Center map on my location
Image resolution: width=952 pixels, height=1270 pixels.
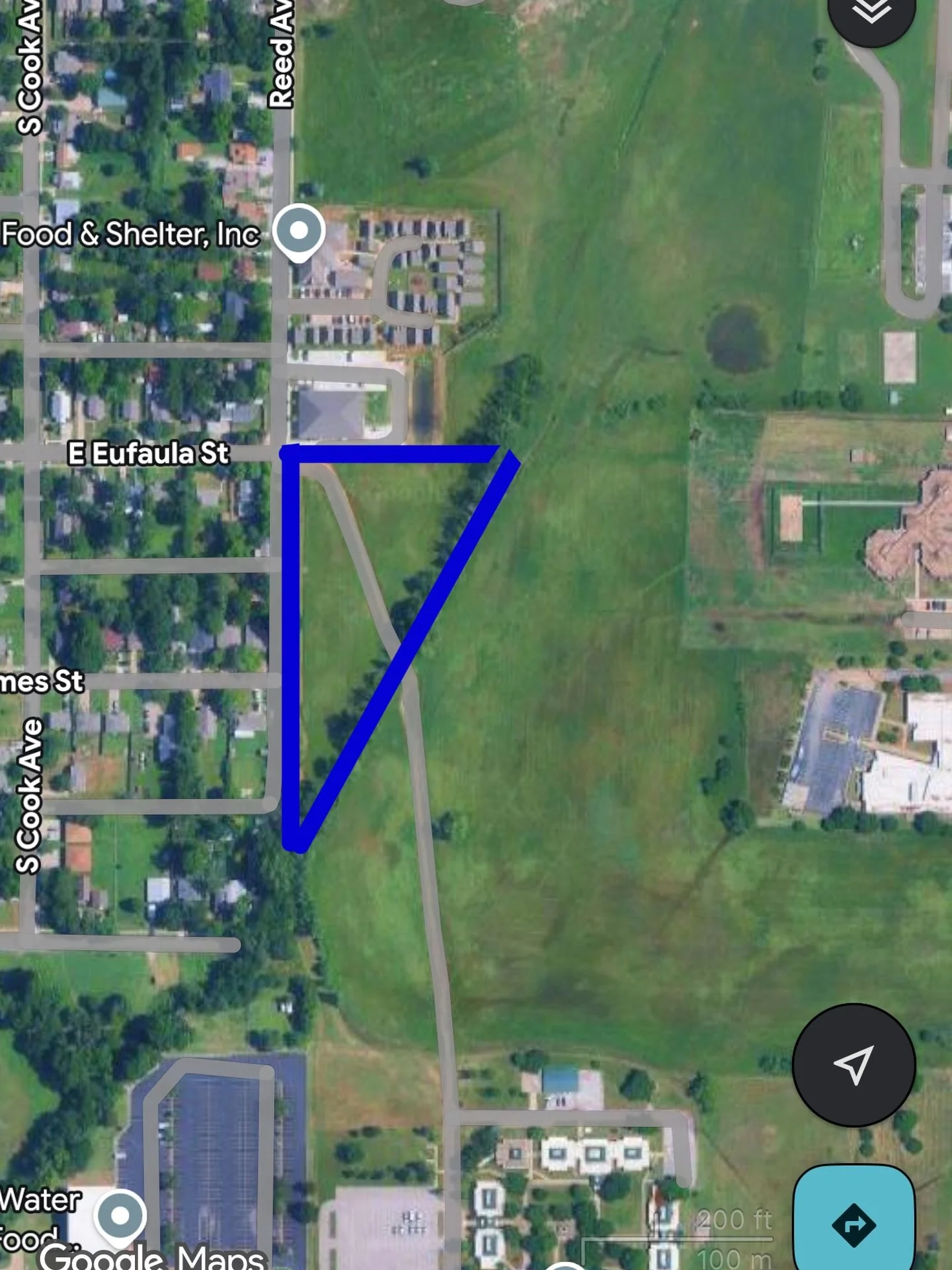point(854,1065)
